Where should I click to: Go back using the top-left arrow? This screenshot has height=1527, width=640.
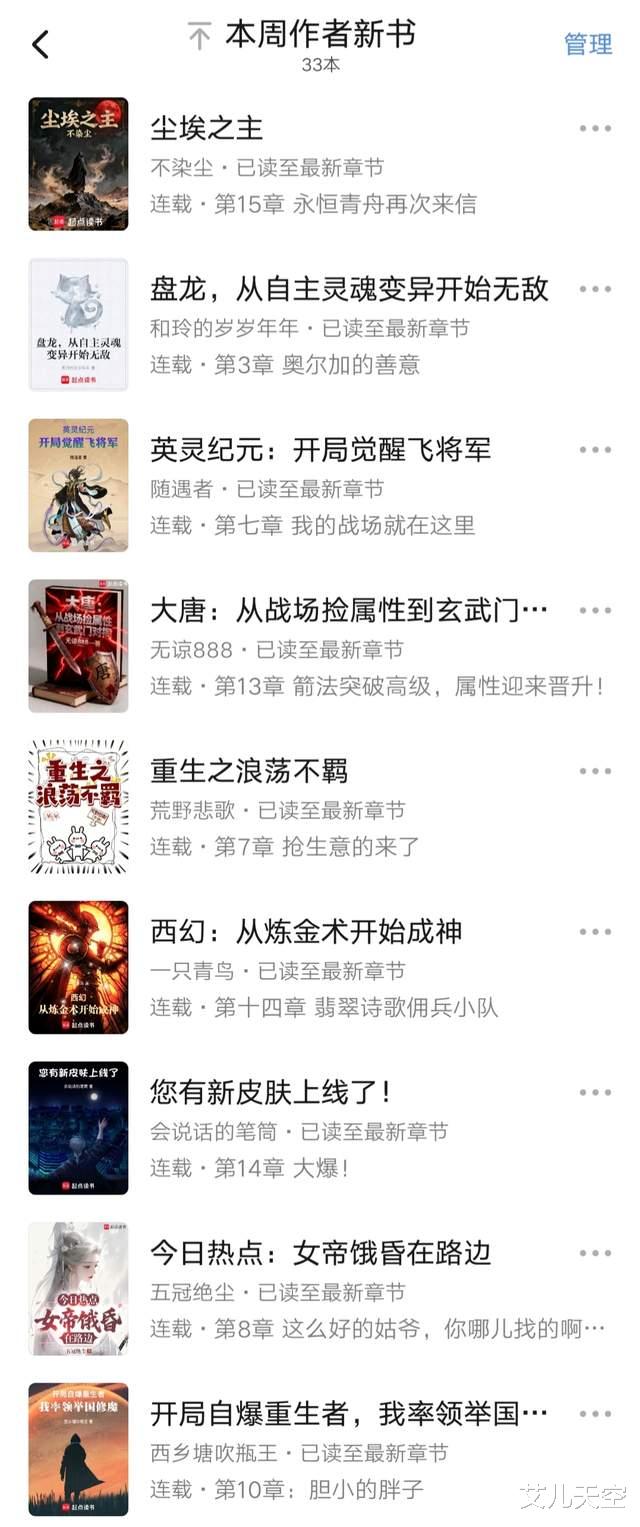pos(40,44)
